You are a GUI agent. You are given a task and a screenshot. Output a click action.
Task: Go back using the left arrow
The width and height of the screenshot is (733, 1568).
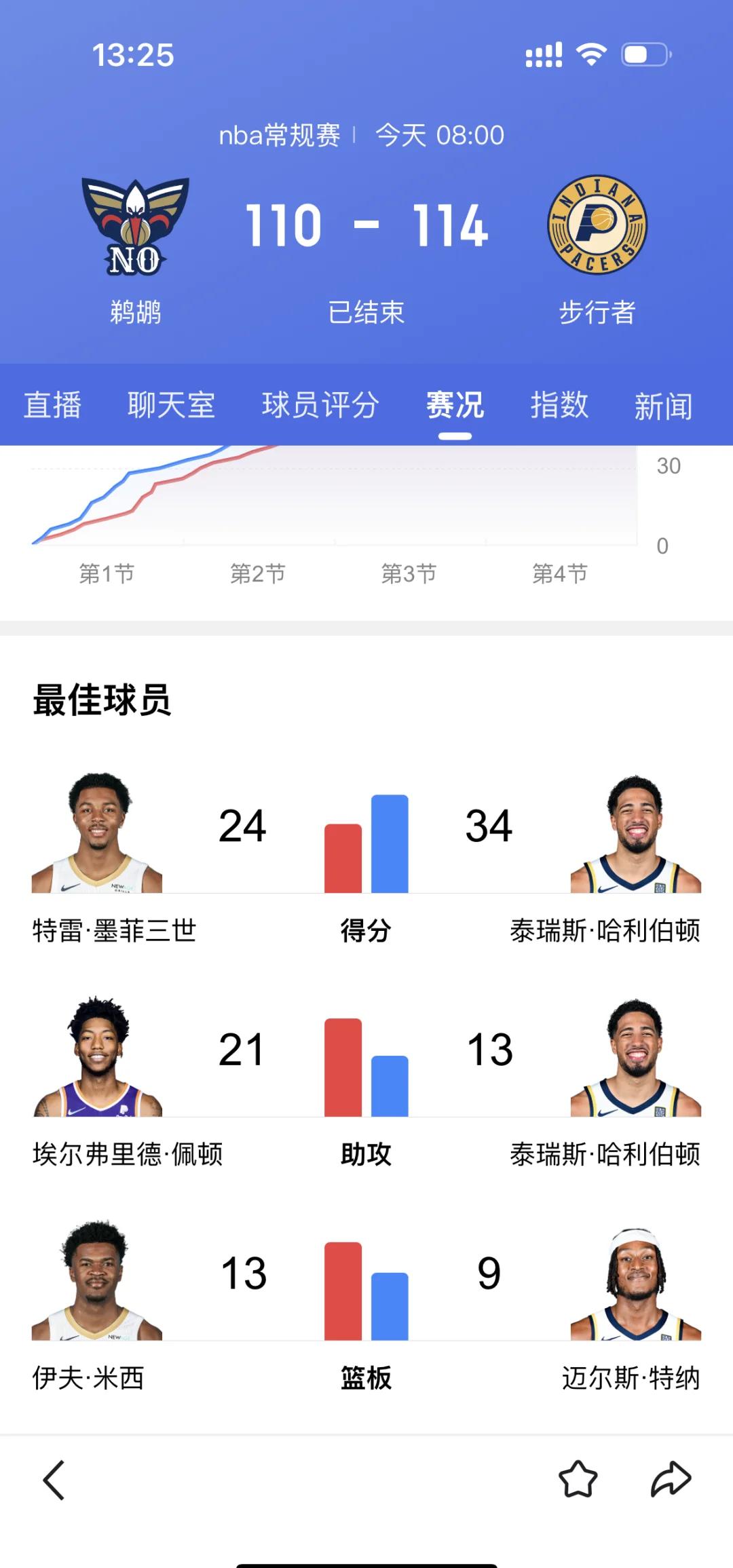(x=54, y=1480)
